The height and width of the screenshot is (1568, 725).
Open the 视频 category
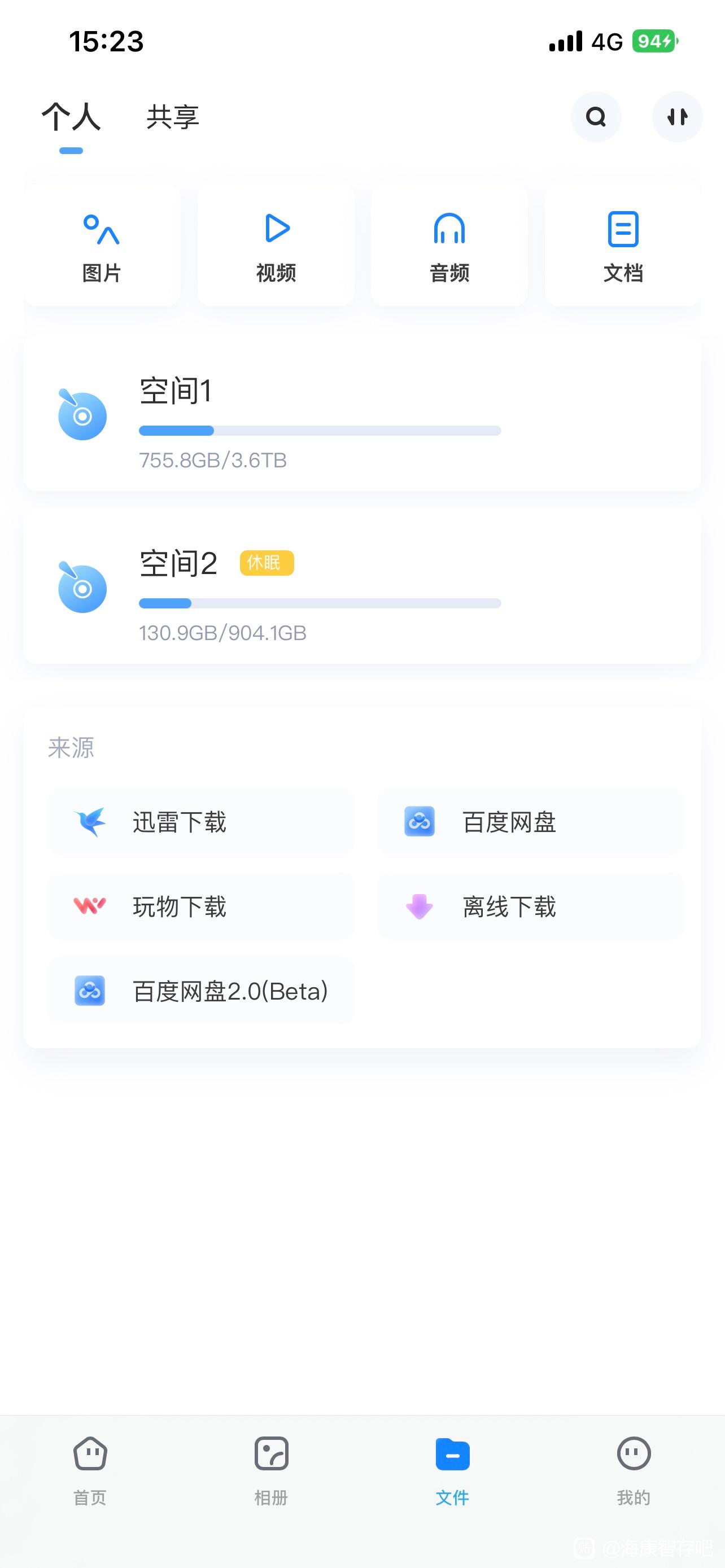click(x=276, y=245)
